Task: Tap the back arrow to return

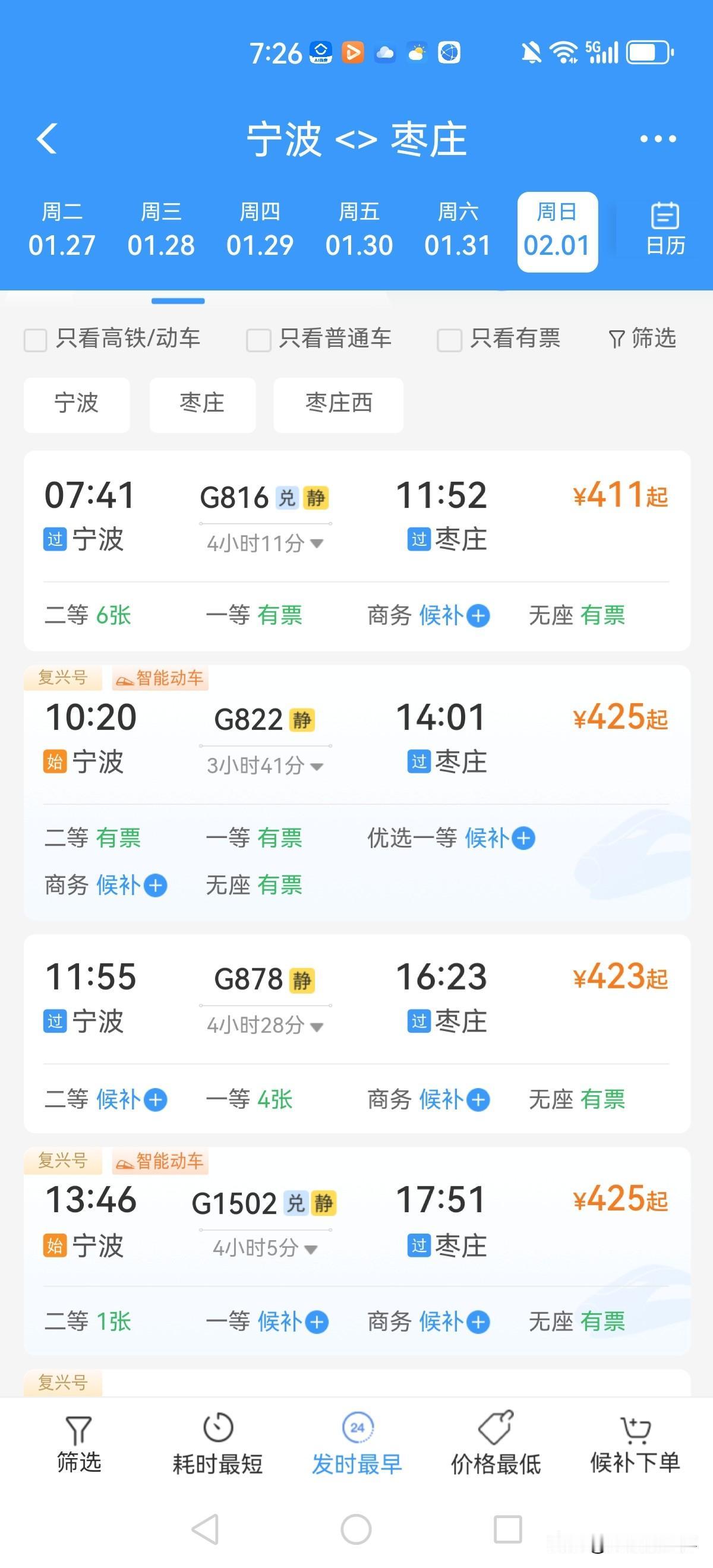Action: click(x=46, y=139)
